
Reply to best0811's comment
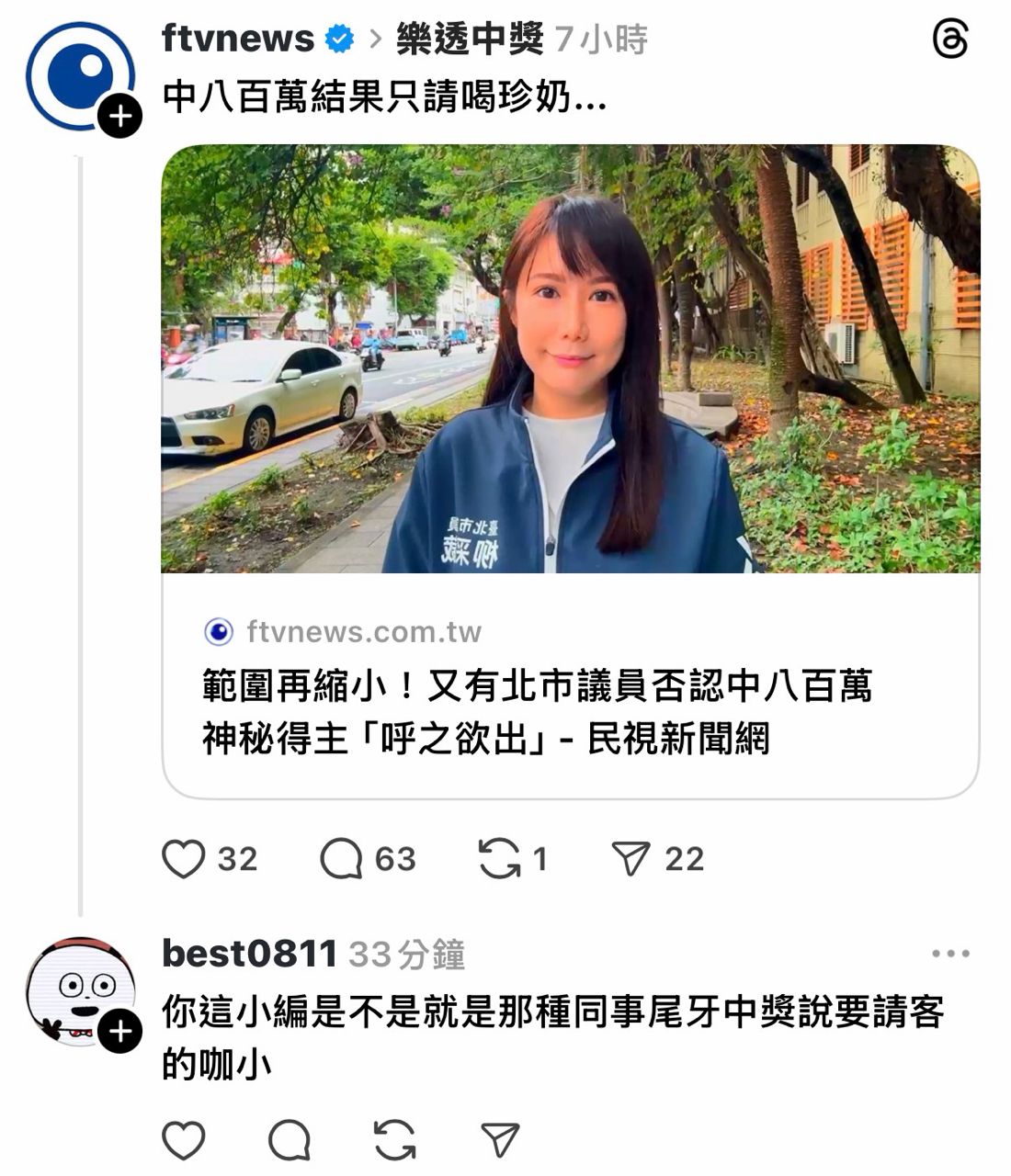(290, 1140)
